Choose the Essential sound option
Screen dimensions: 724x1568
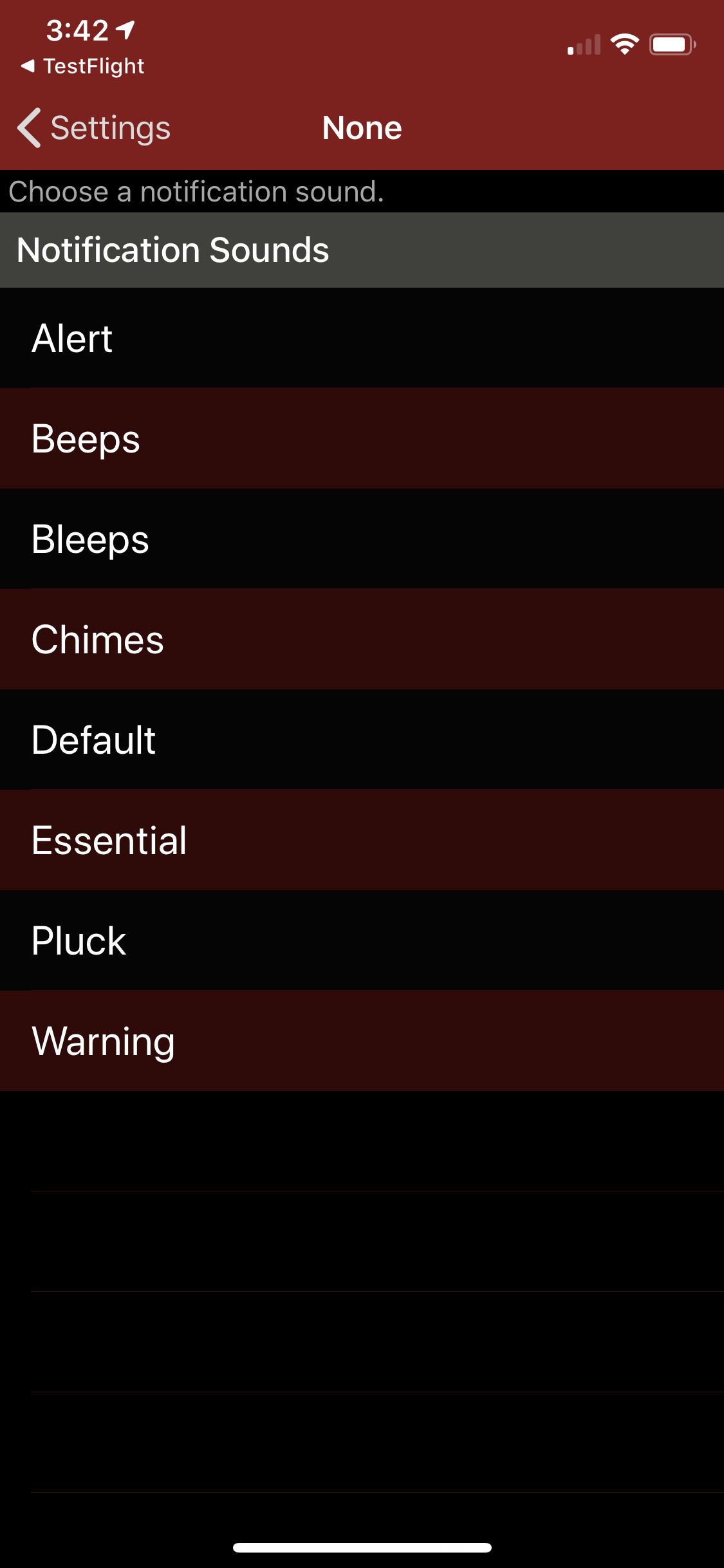click(x=362, y=840)
